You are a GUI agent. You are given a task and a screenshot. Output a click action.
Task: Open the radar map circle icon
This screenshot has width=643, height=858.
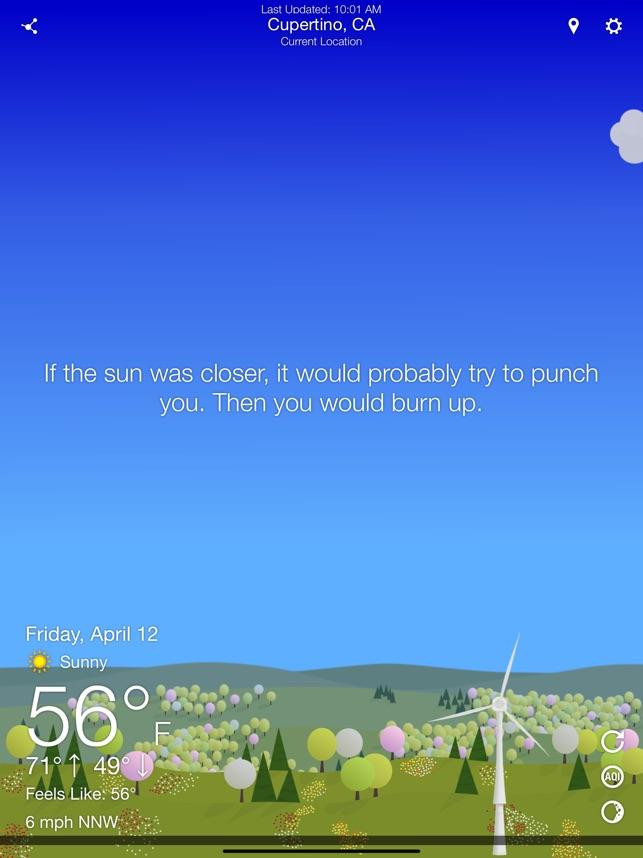pos(612,812)
